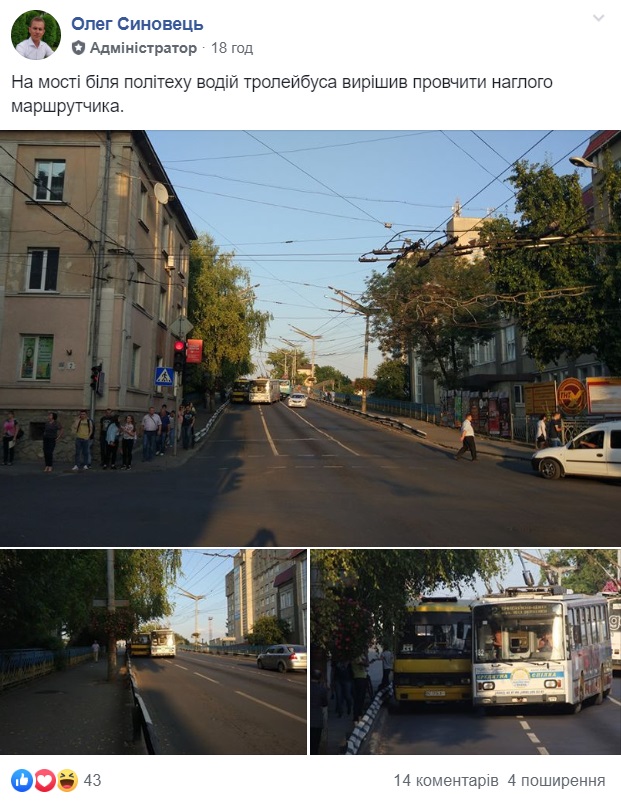Open the post options chevron menu

tap(598, 19)
